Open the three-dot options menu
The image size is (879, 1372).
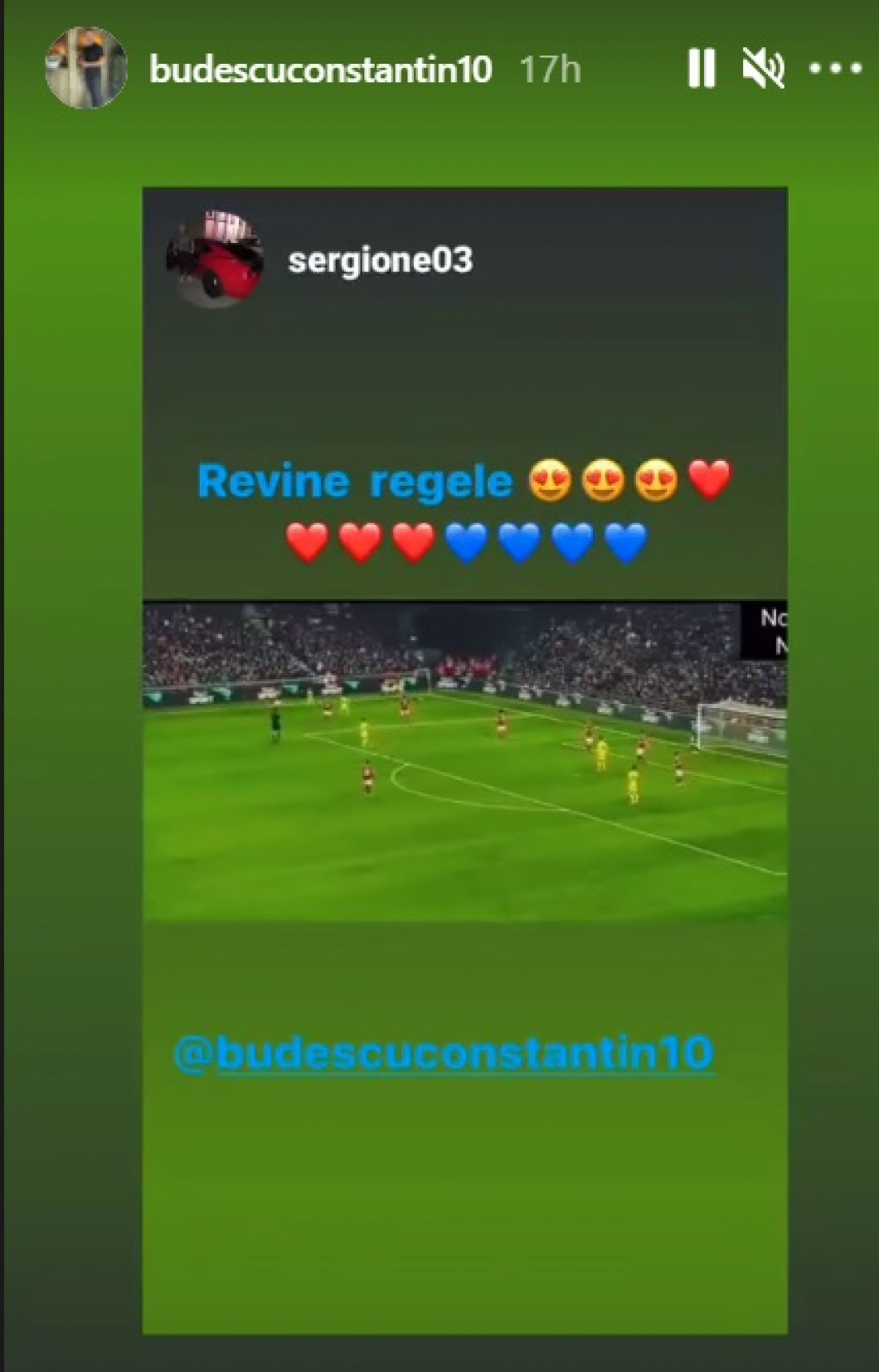click(835, 69)
